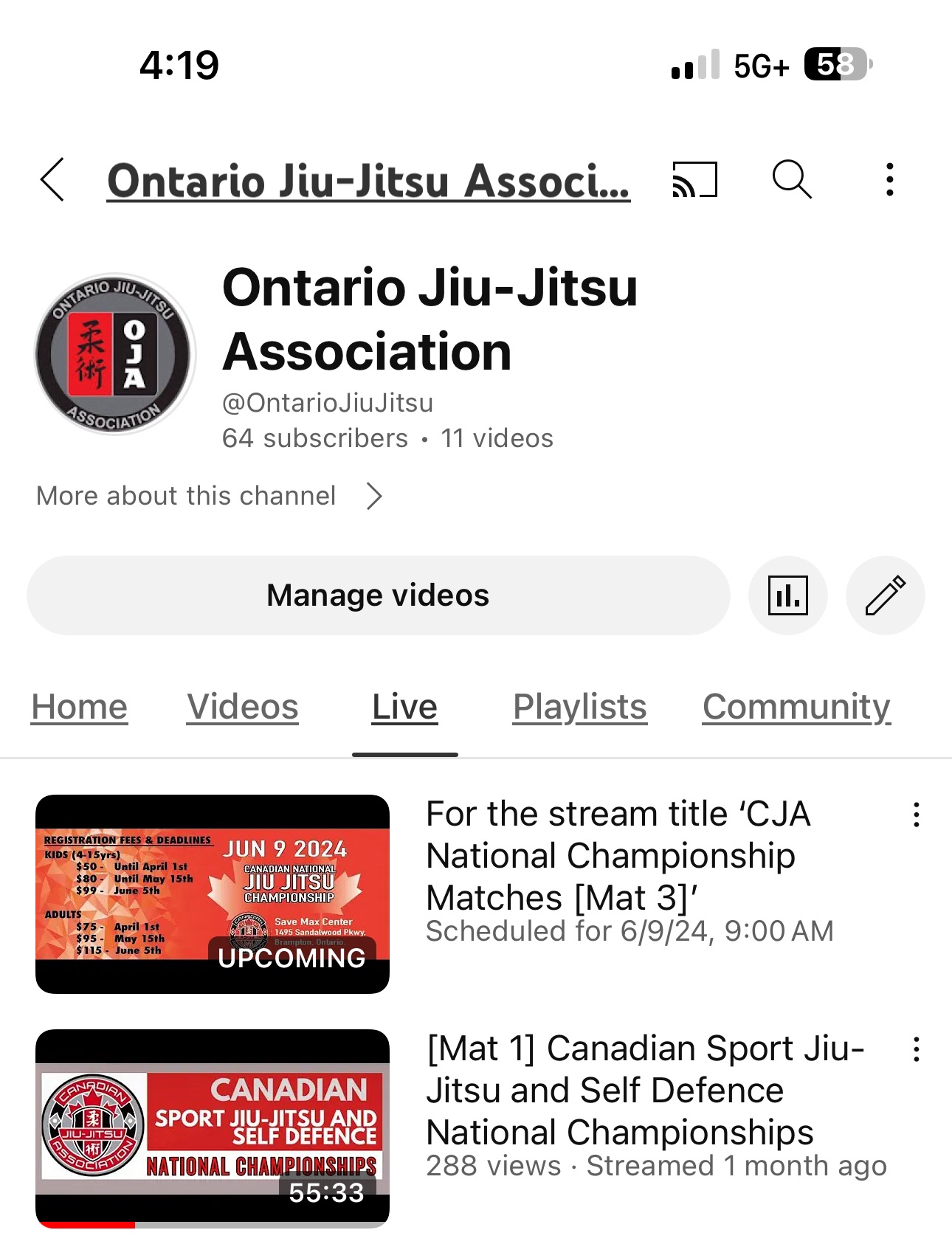This screenshot has width=952, height=1244.
Task: Switch to the Playlists tab
Action: pos(579,707)
